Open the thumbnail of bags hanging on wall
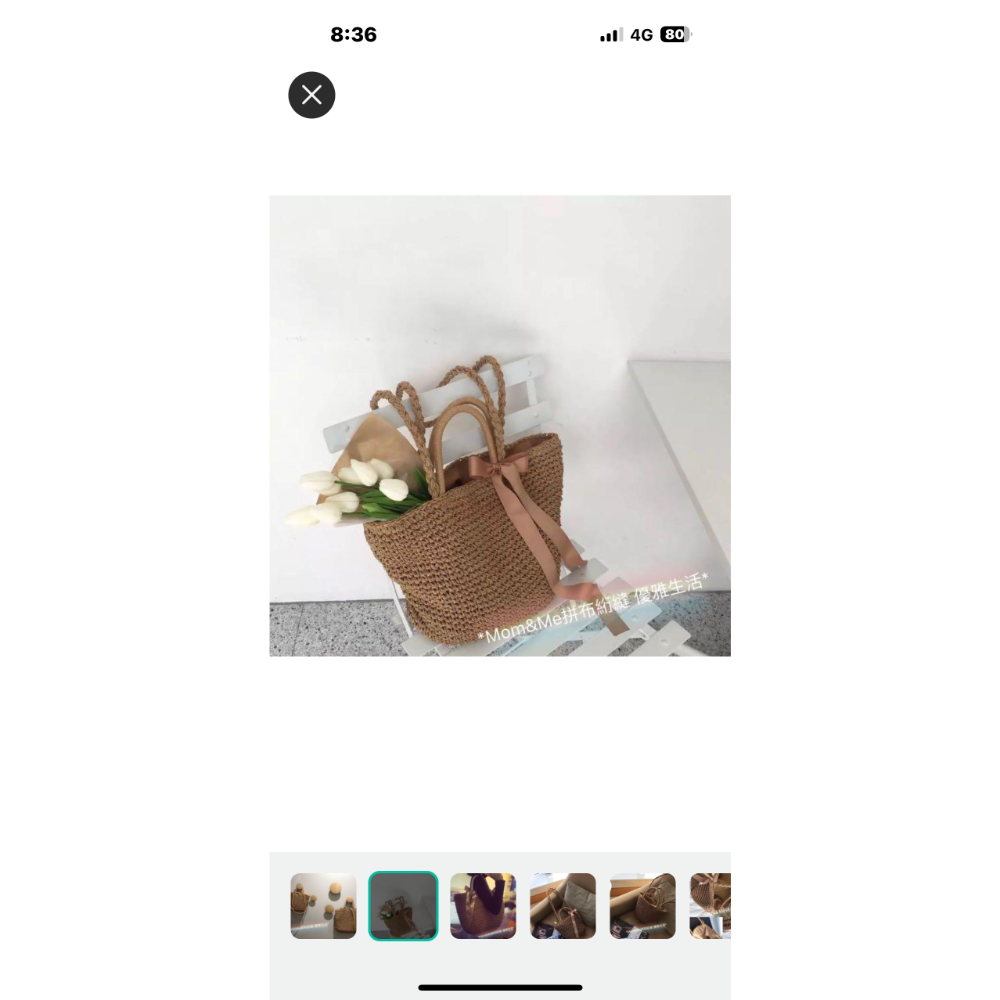1000x1000 pixels. [323, 906]
